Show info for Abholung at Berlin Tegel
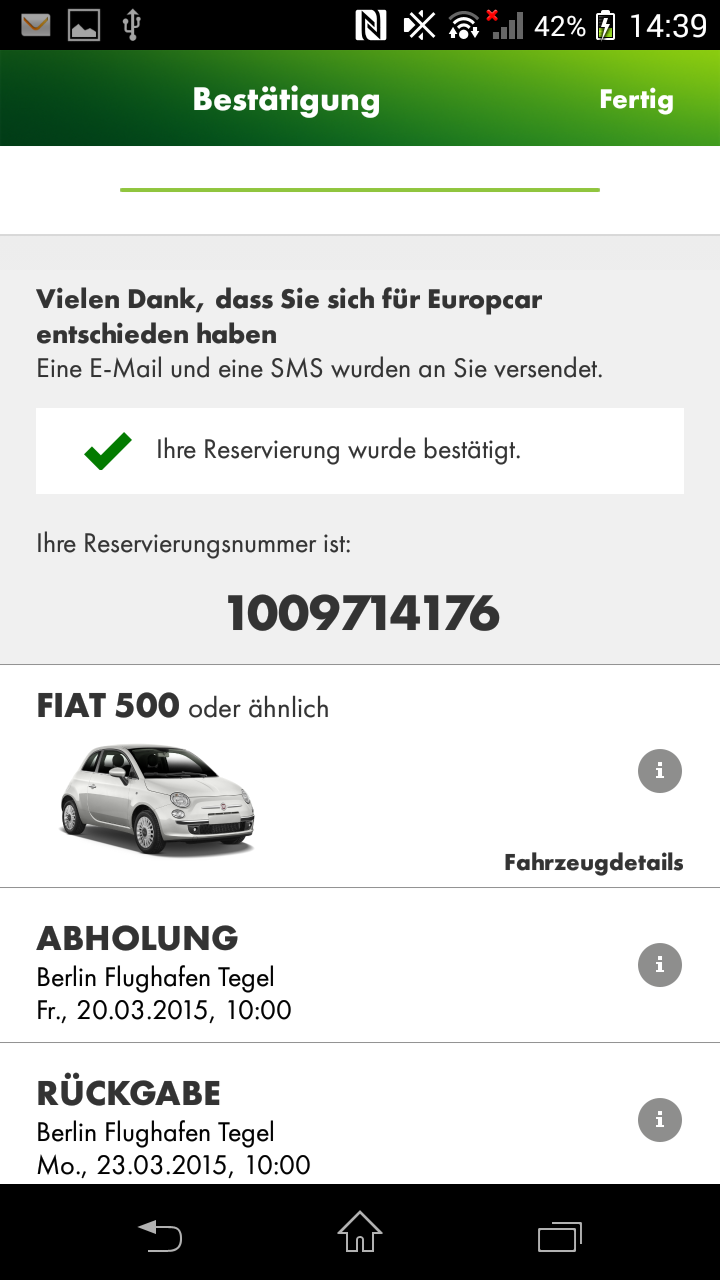 (x=660, y=965)
